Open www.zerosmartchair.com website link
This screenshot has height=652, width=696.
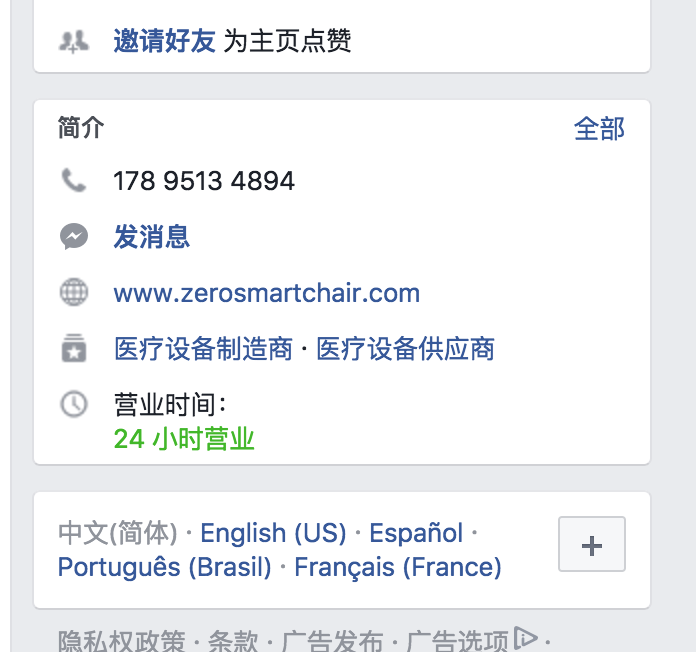(x=266, y=293)
